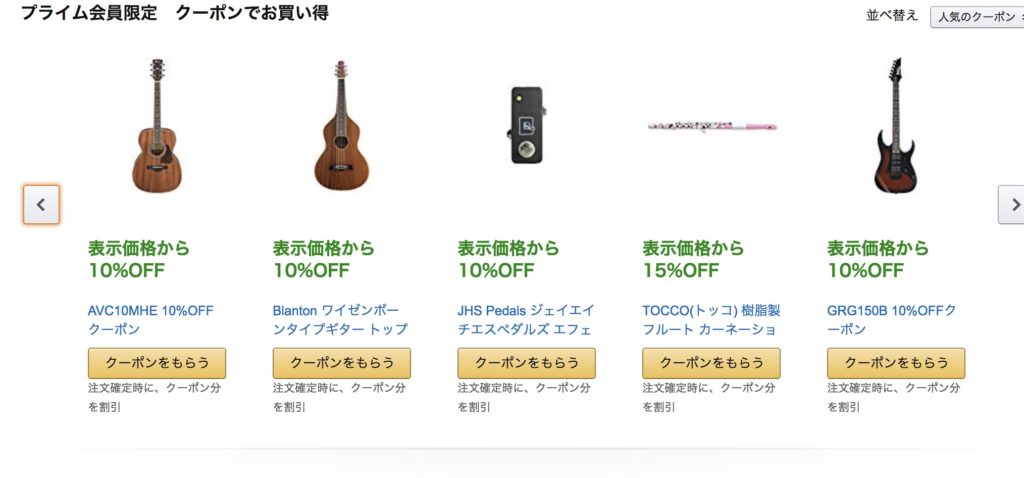This screenshot has width=1024, height=478.
Task: View the JHS Pedals effector image
Action: click(525, 126)
